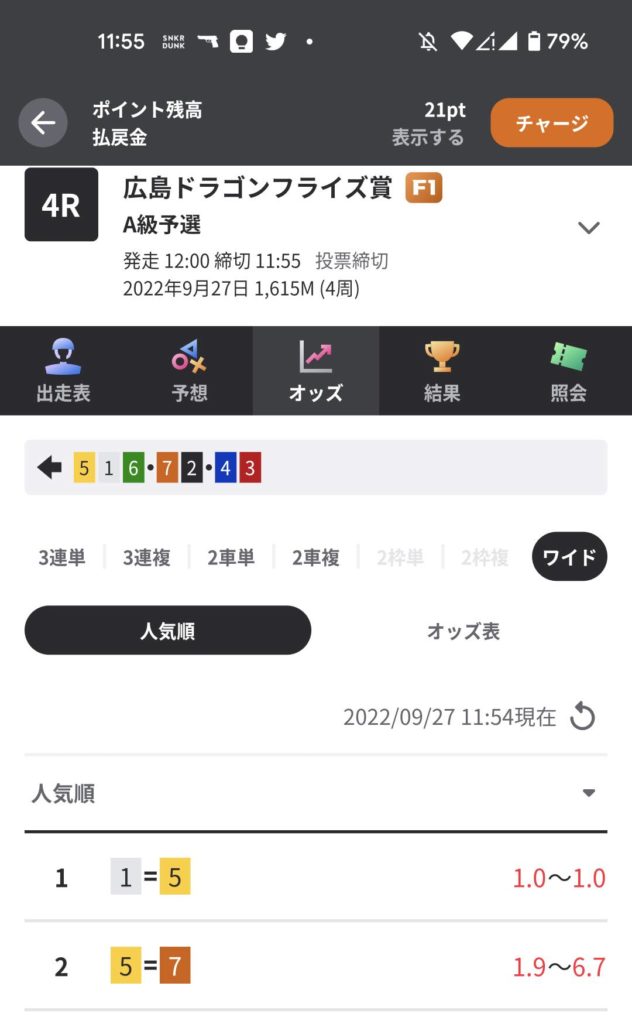
Task: View the 結果 tab
Action: (x=442, y=371)
